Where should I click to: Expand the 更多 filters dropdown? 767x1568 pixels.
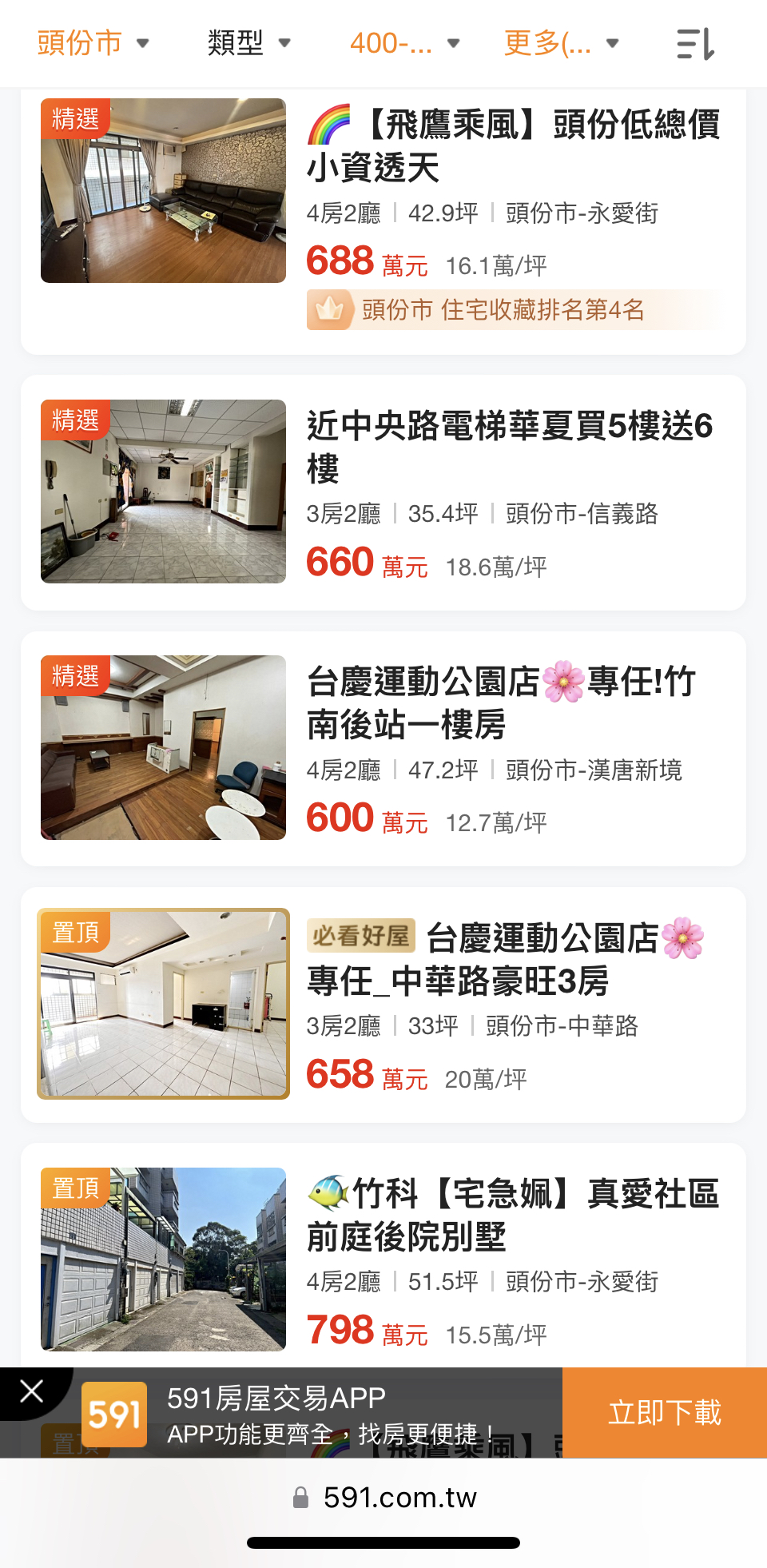[561, 43]
